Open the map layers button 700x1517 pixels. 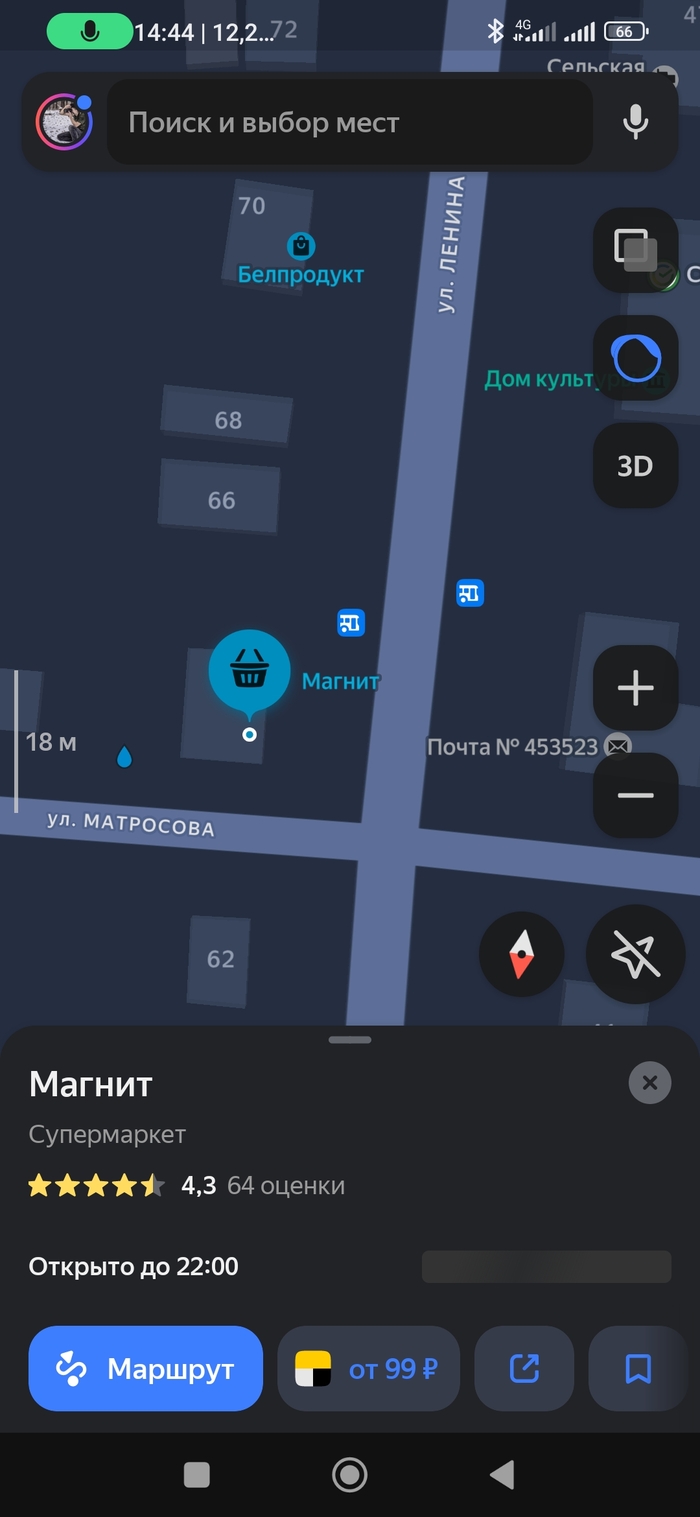click(635, 249)
